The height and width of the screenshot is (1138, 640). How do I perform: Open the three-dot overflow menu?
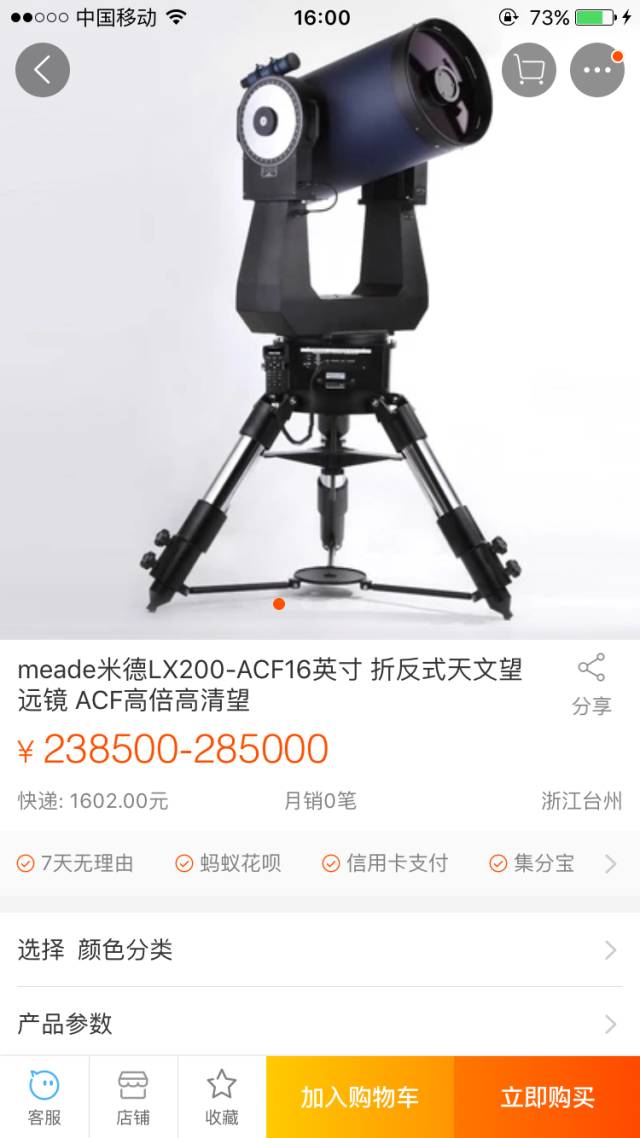(x=597, y=69)
